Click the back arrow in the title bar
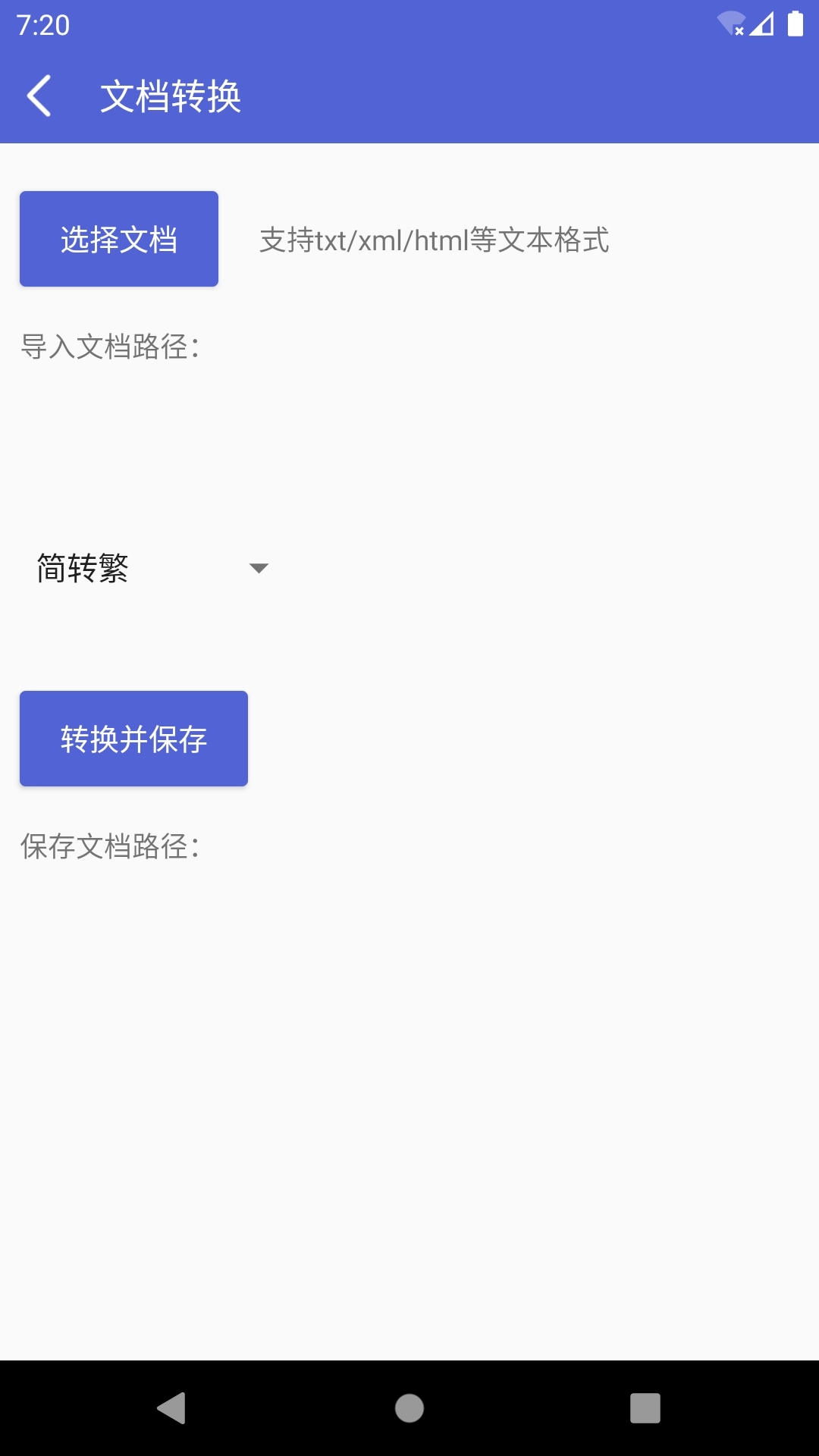This screenshot has width=819, height=1456. click(x=39, y=96)
